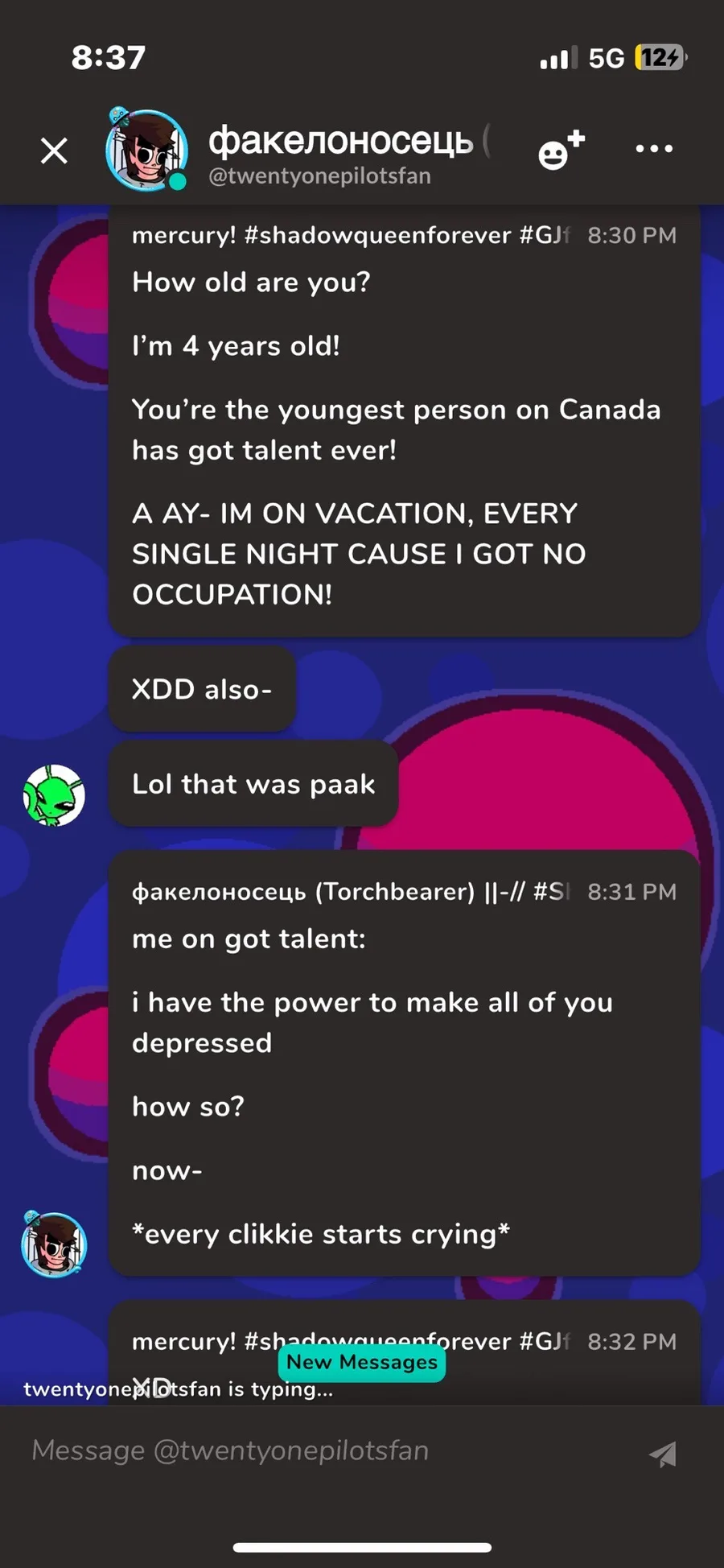The width and height of the screenshot is (724, 1568).
Task: Open the profile picture in the header
Action: pyautogui.click(x=146, y=150)
